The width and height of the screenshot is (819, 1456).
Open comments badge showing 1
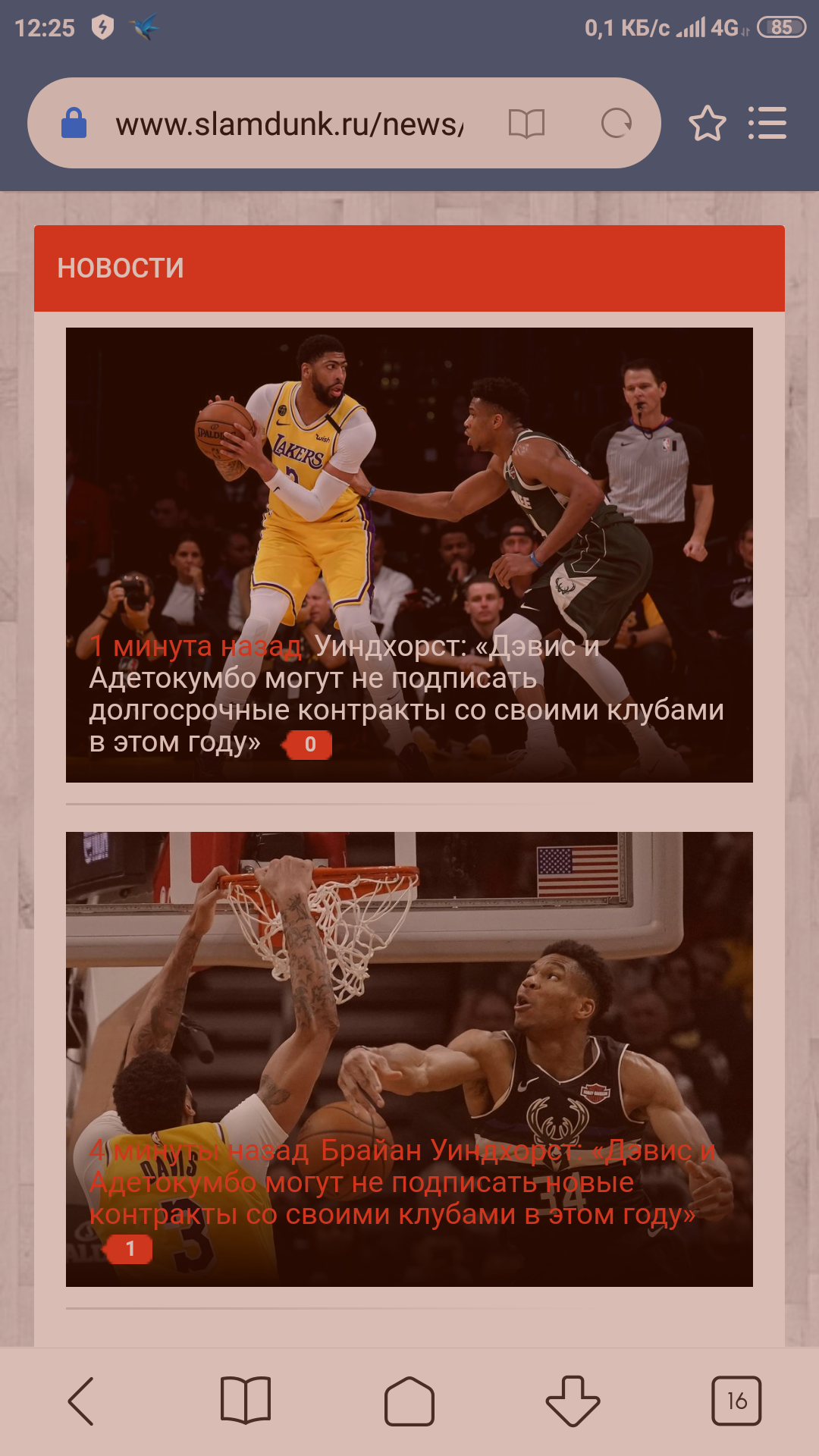click(x=127, y=1249)
